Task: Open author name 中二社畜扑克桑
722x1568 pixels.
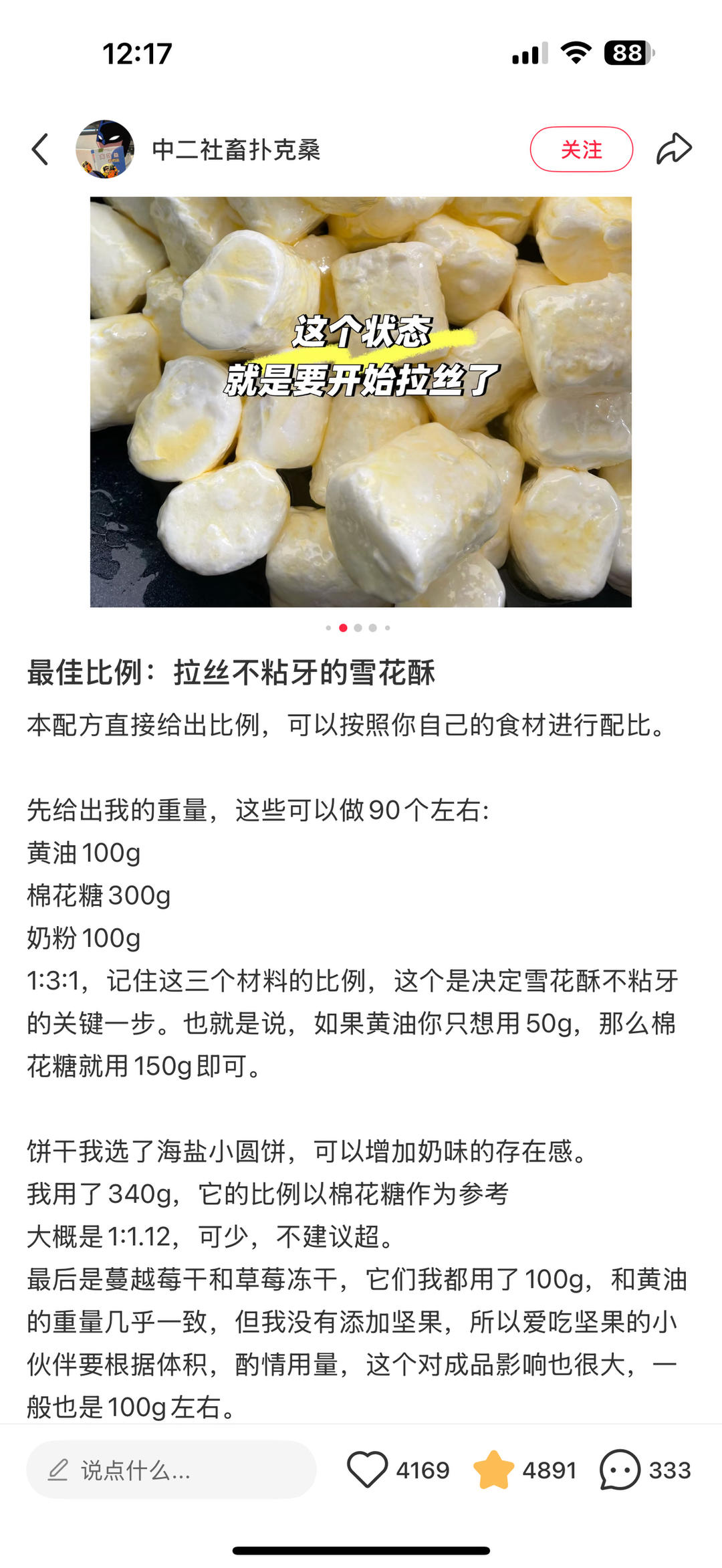Action: tap(237, 149)
